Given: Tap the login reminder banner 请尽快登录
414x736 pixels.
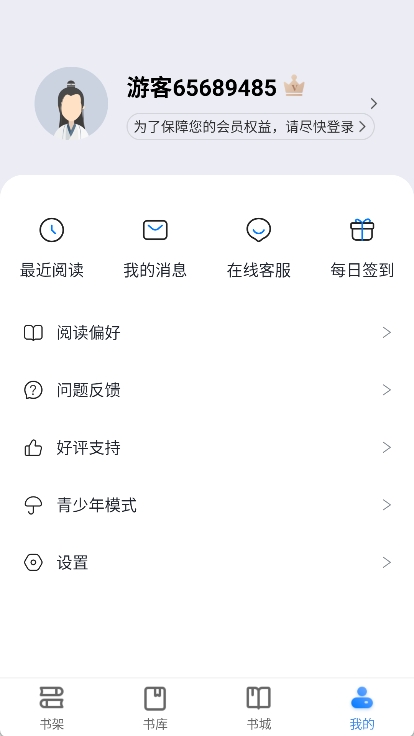Looking at the screenshot, I should tap(251, 127).
